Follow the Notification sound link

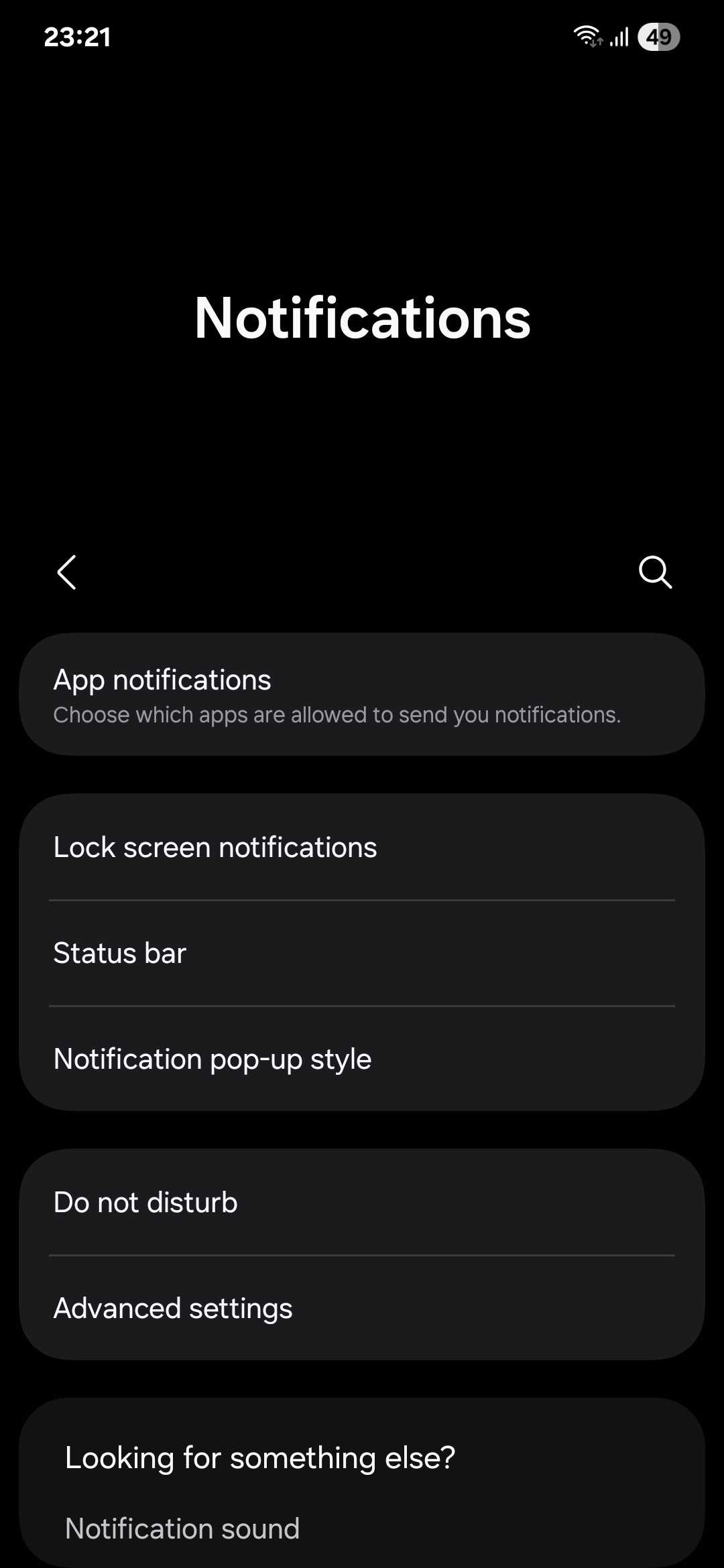tap(182, 1528)
